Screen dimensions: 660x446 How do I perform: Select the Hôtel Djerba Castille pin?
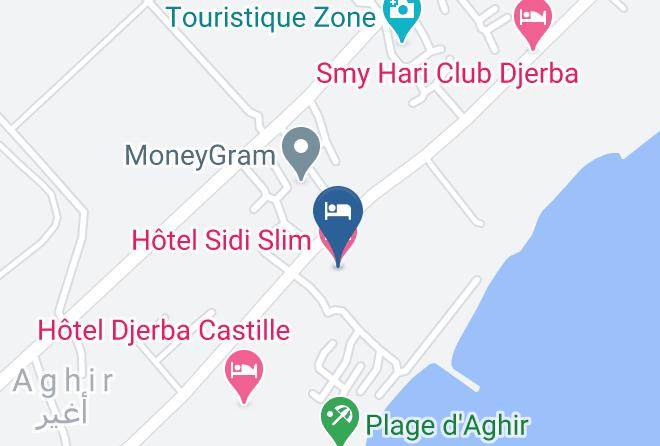point(244,376)
